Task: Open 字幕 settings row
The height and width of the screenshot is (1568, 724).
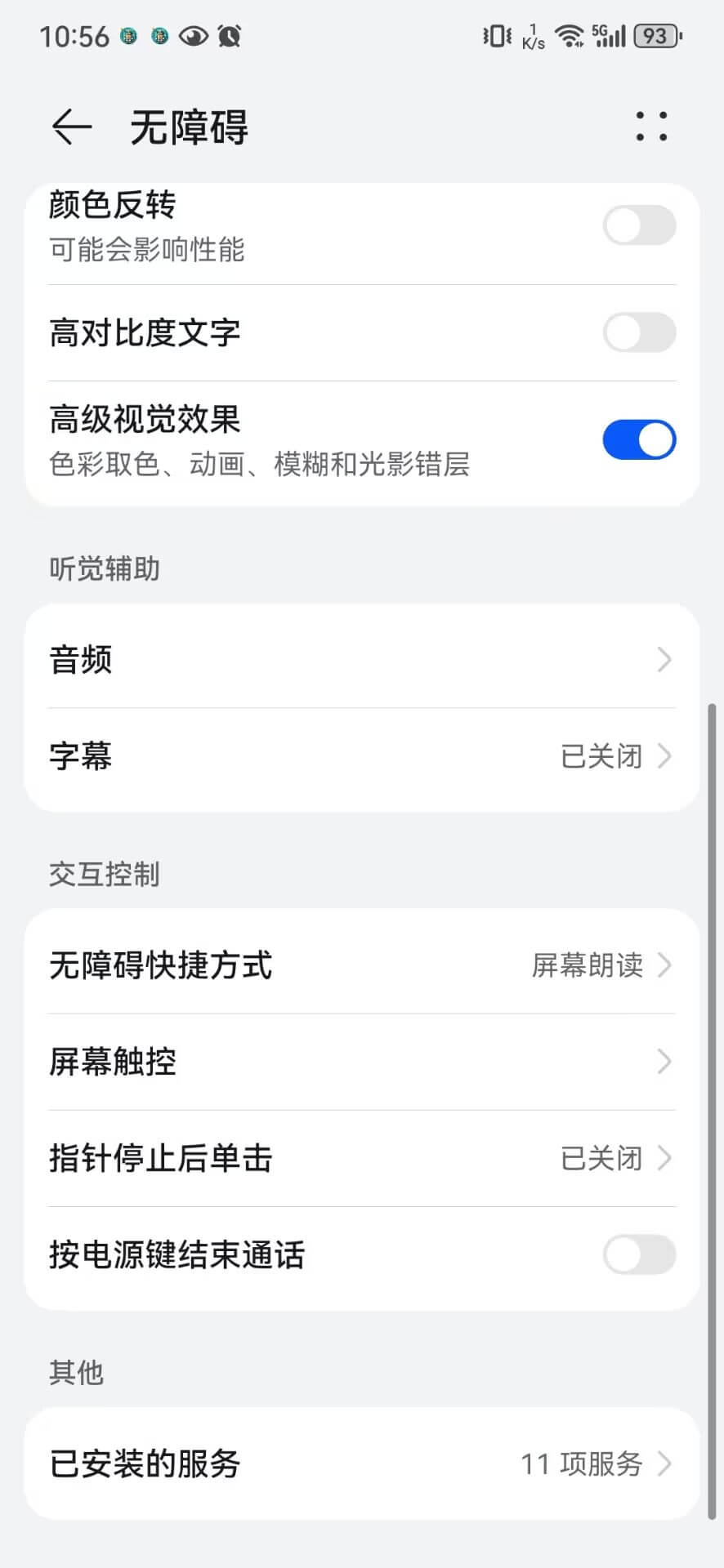Action: [x=361, y=756]
